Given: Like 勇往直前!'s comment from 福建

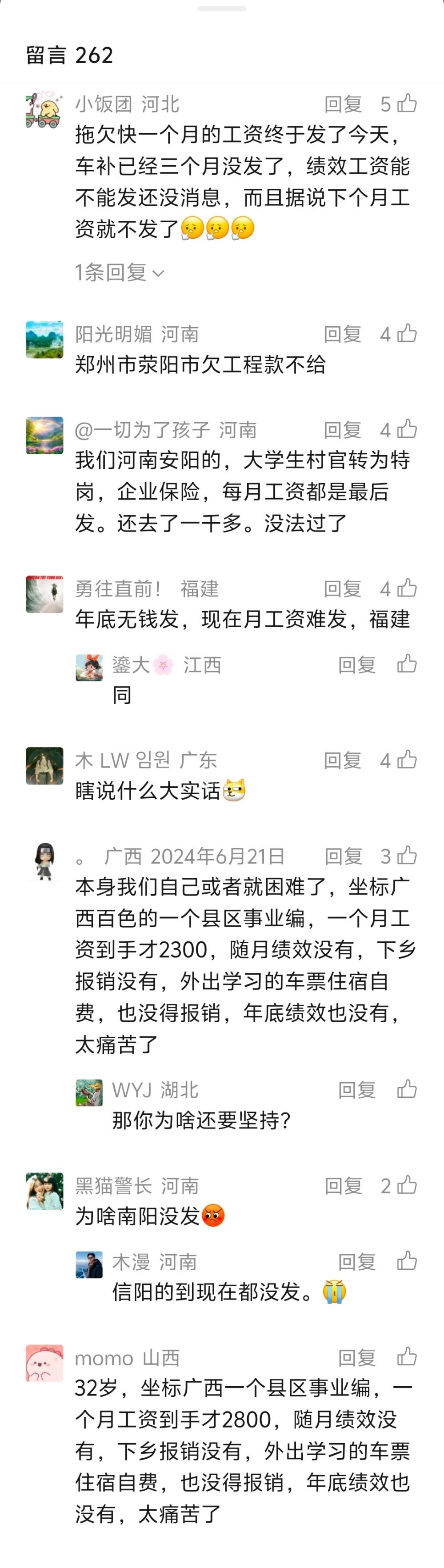Looking at the screenshot, I should click(x=407, y=588).
